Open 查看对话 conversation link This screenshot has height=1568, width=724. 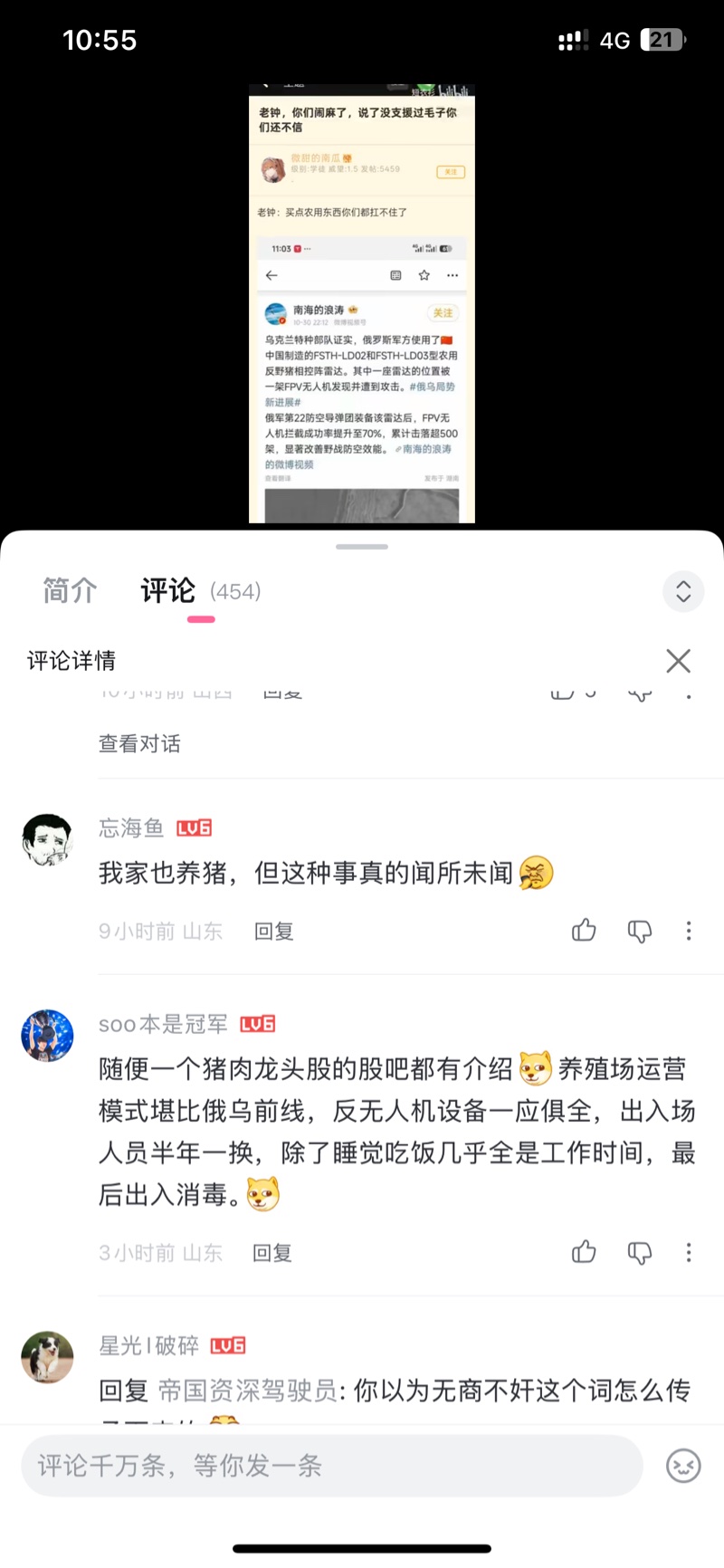point(139,744)
